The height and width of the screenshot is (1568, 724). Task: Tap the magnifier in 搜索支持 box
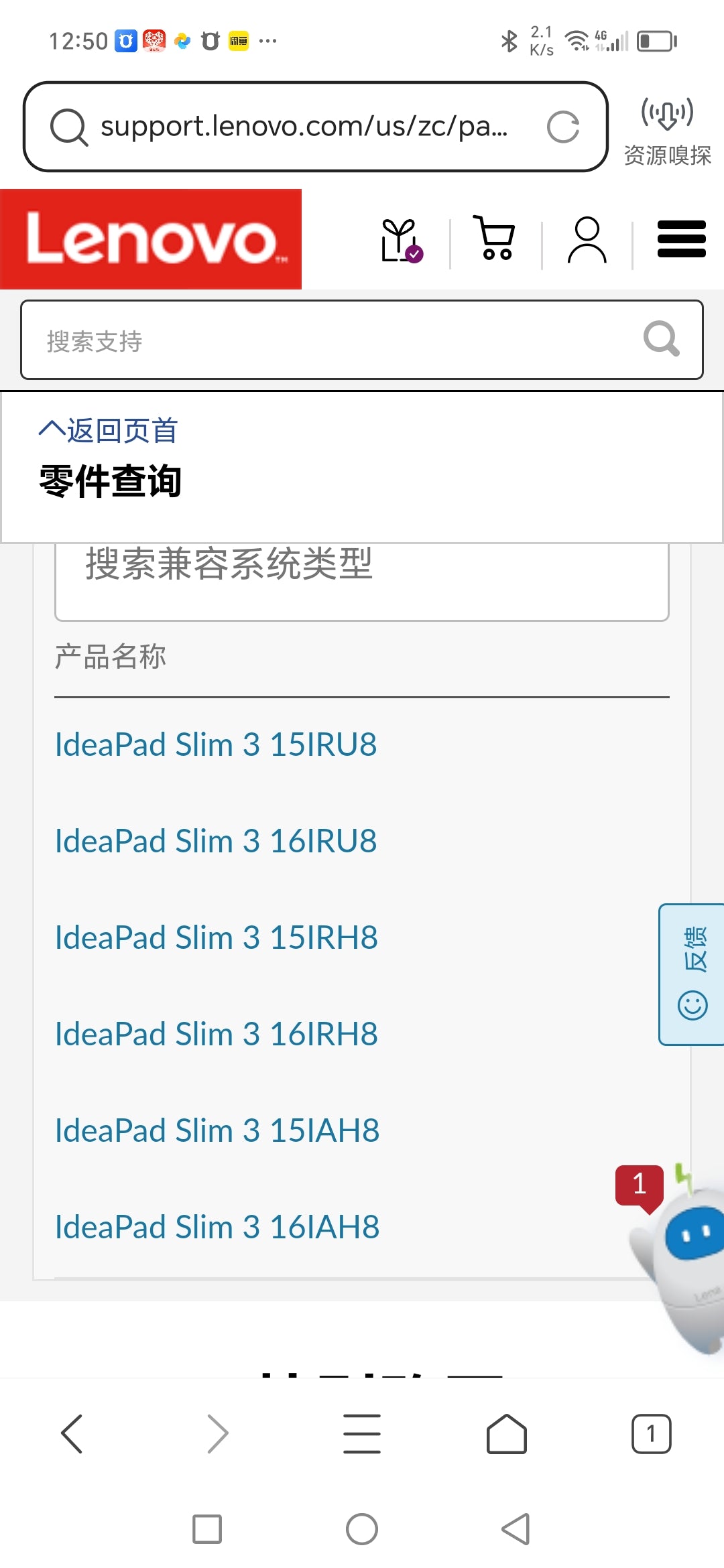661,339
